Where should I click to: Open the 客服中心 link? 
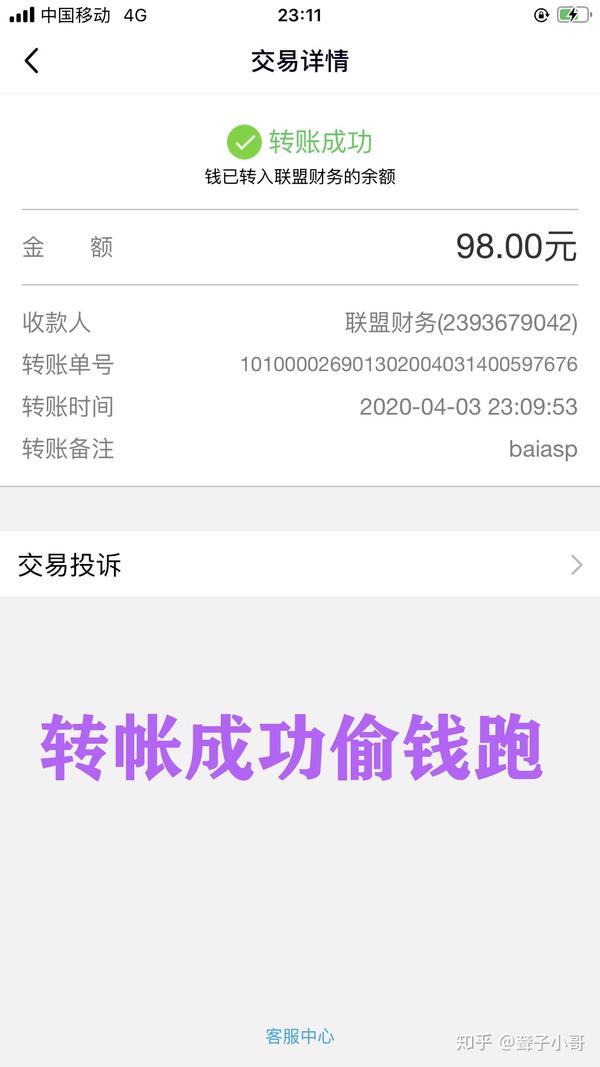click(x=300, y=1036)
